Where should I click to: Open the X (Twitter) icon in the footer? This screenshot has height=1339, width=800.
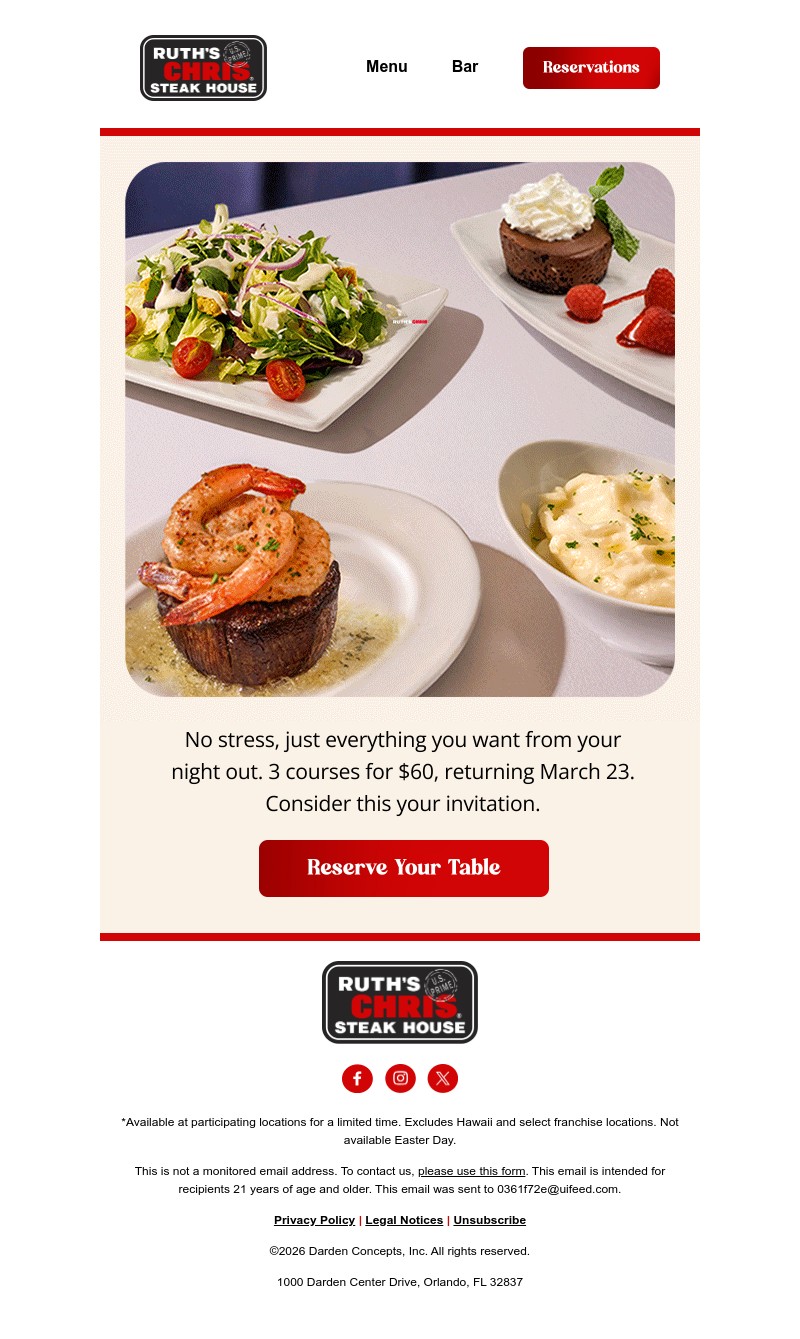[x=443, y=1078]
